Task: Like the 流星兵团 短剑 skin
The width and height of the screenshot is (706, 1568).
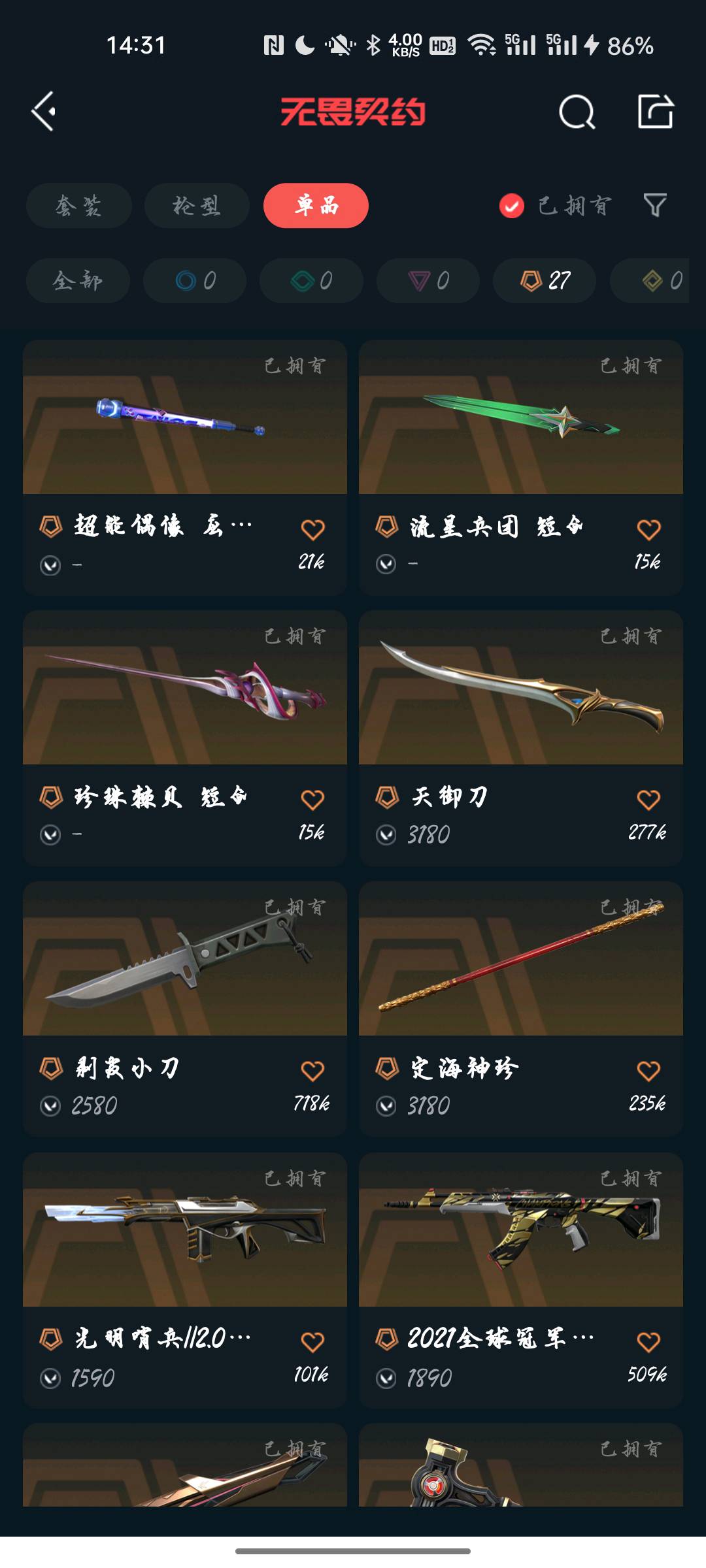Action: [x=648, y=529]
